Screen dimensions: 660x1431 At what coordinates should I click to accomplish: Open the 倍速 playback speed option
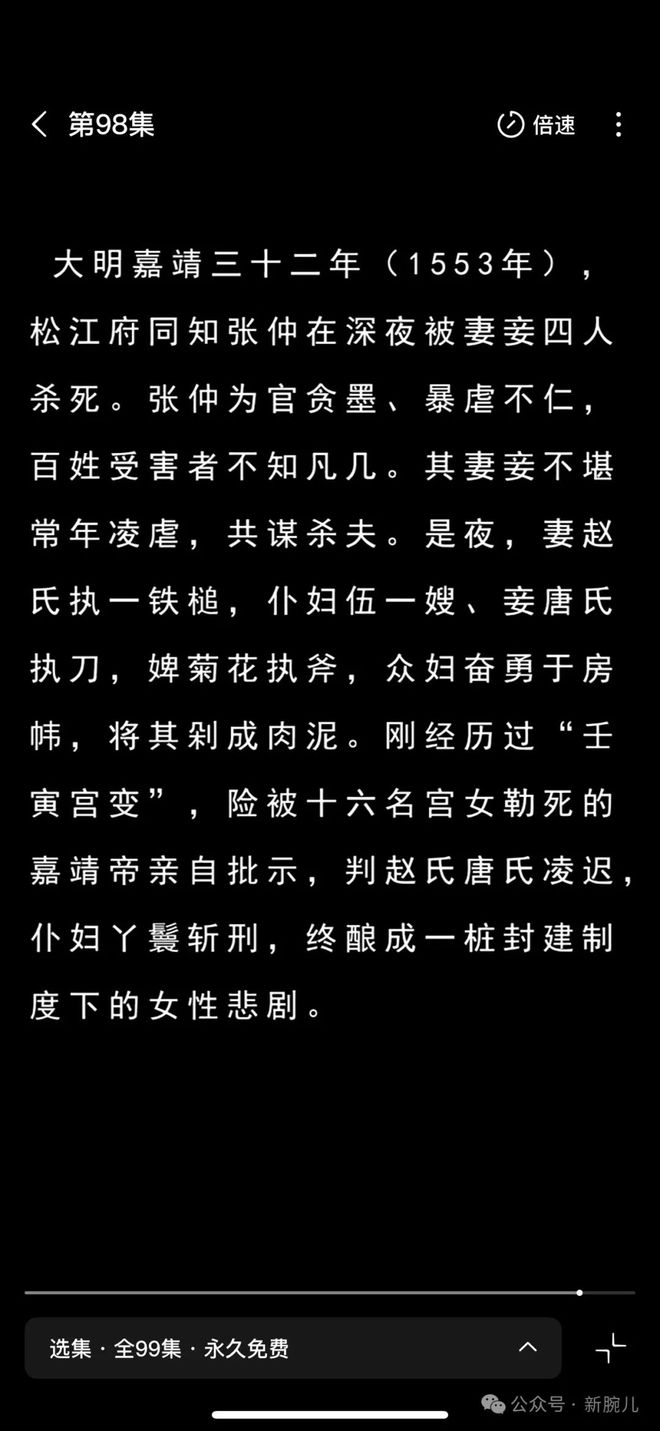point(537,125)
